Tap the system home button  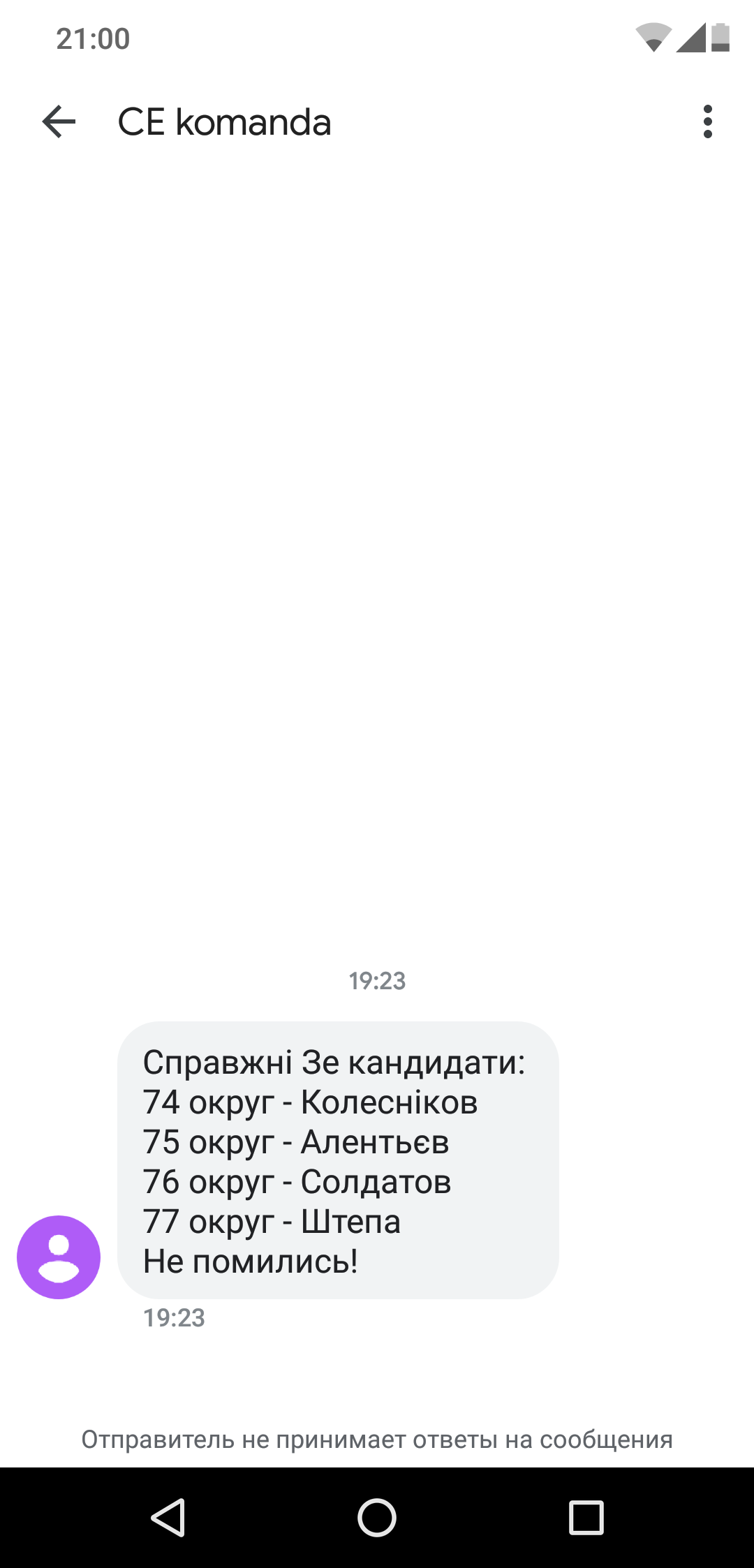pos(377,1517)
